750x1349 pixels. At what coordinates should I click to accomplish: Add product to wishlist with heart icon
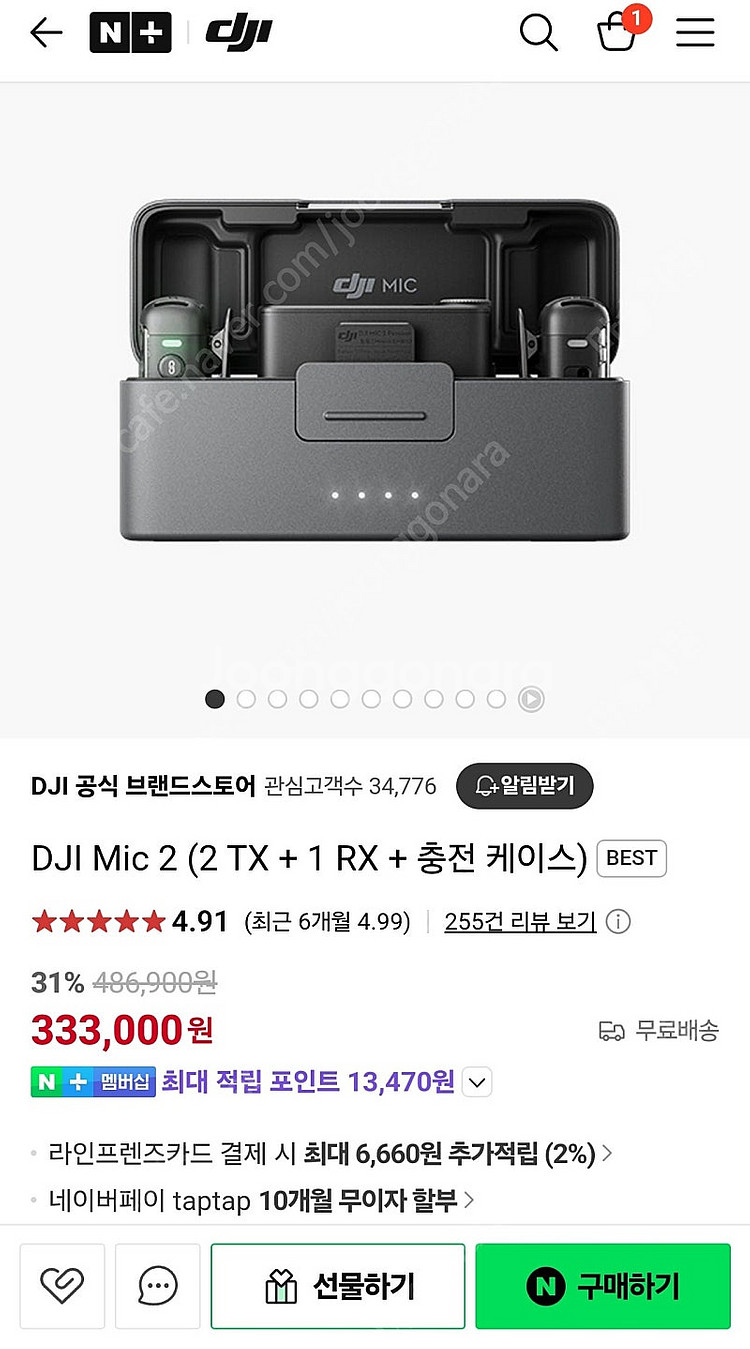[61, 1286]
